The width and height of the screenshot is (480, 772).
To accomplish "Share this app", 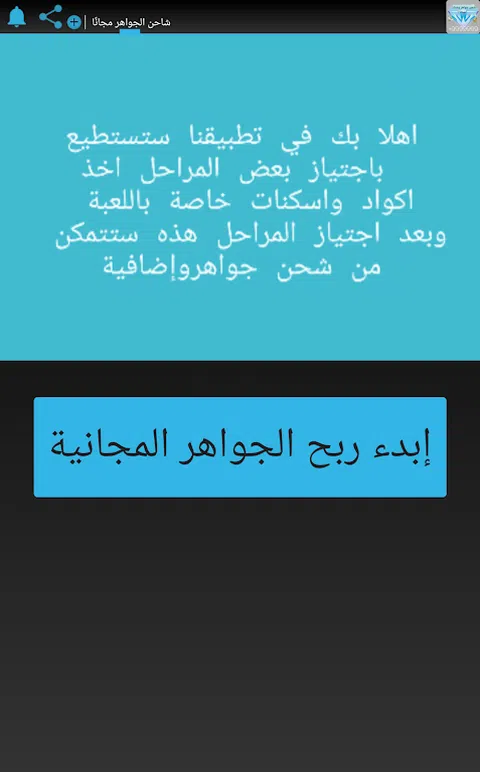I will tap(51, 17).
